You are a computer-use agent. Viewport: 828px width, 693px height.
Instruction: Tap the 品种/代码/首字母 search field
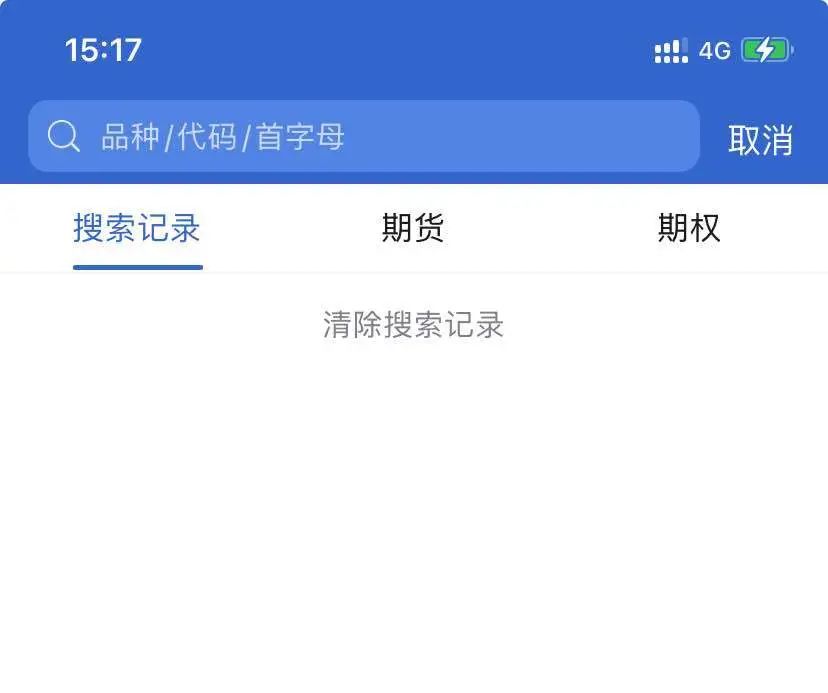(380, 137)
